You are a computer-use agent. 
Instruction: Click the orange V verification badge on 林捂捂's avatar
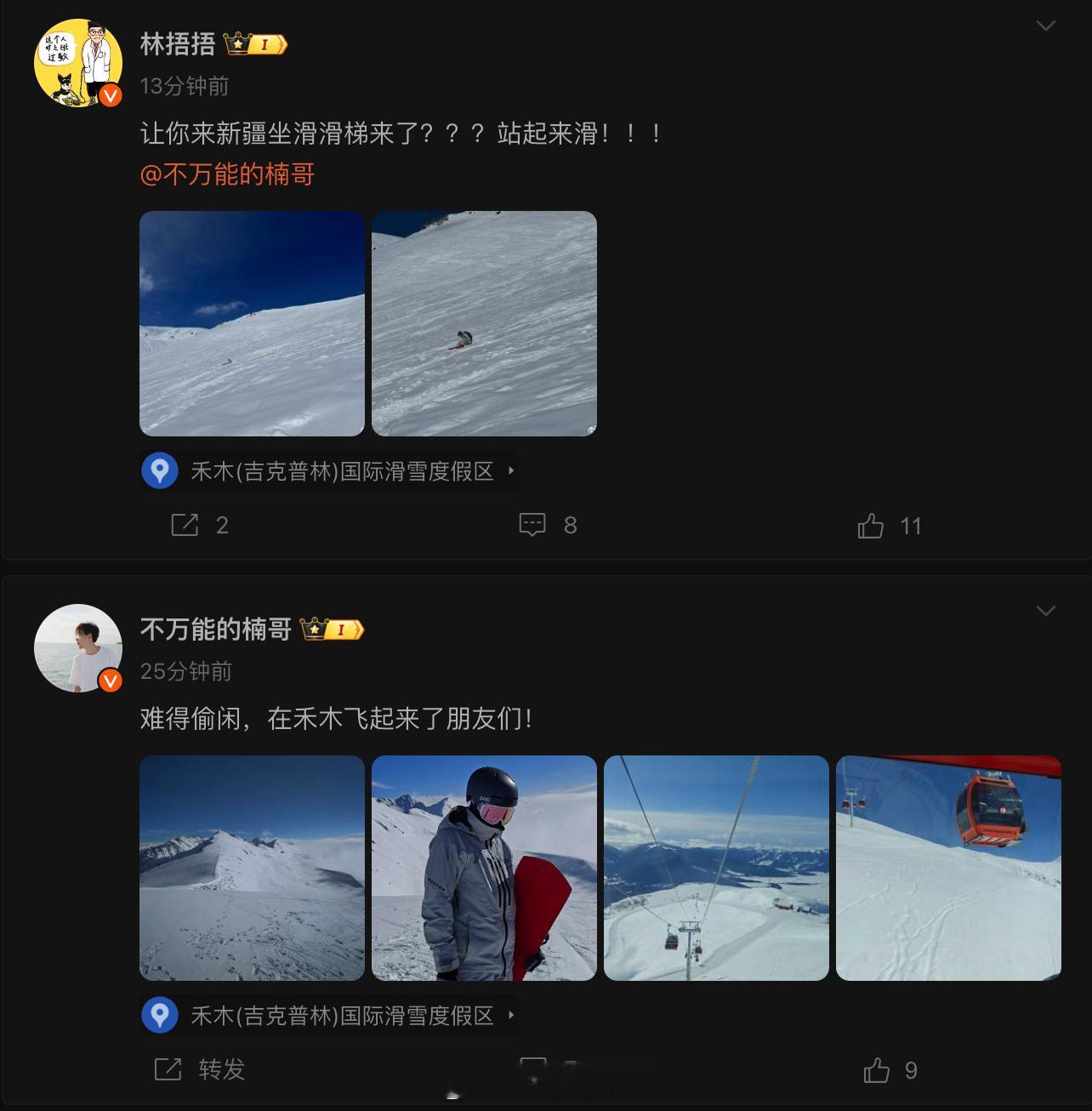109,94
